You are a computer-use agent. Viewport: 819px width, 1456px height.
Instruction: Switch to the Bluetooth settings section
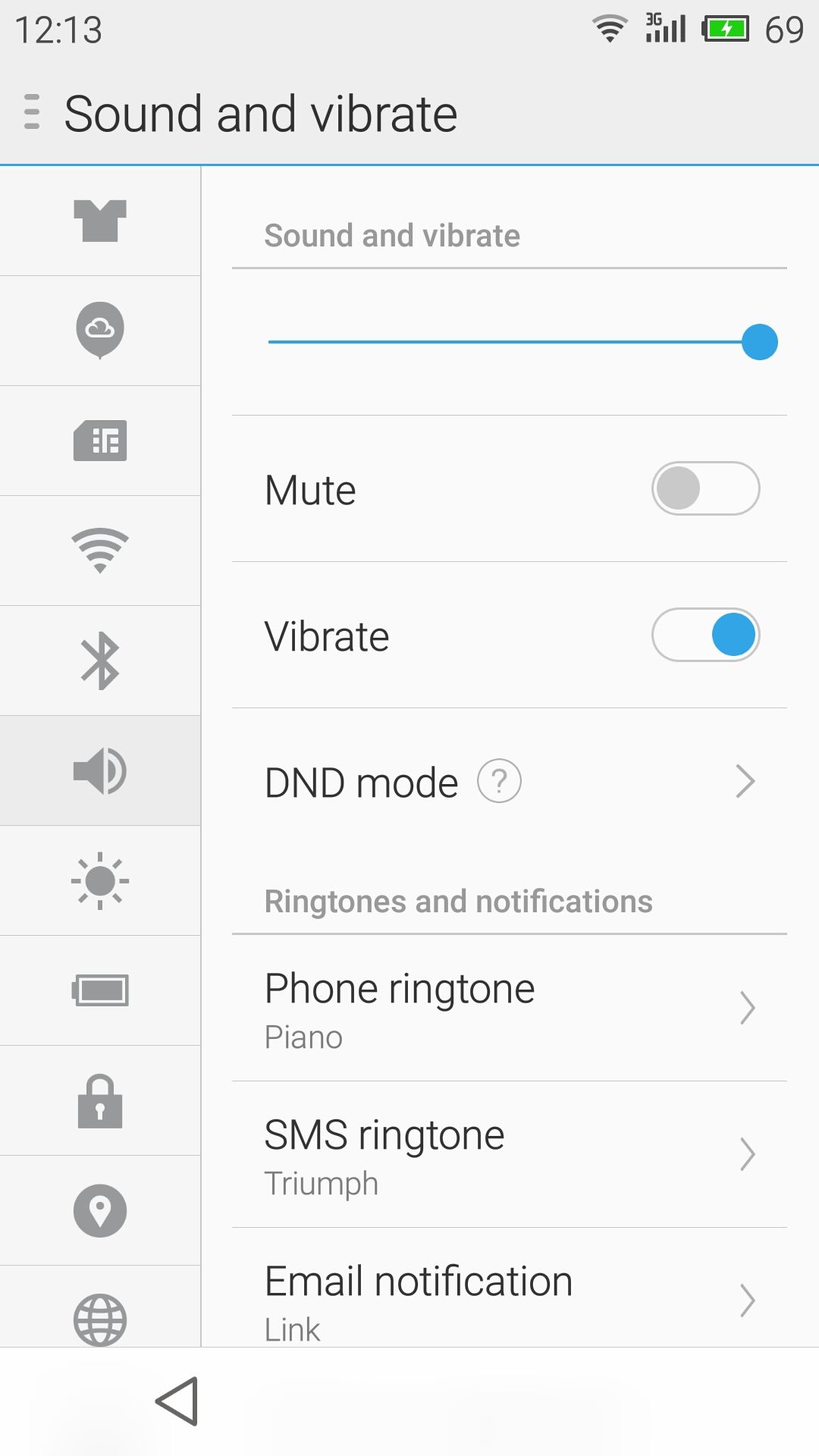pos(100,661)
